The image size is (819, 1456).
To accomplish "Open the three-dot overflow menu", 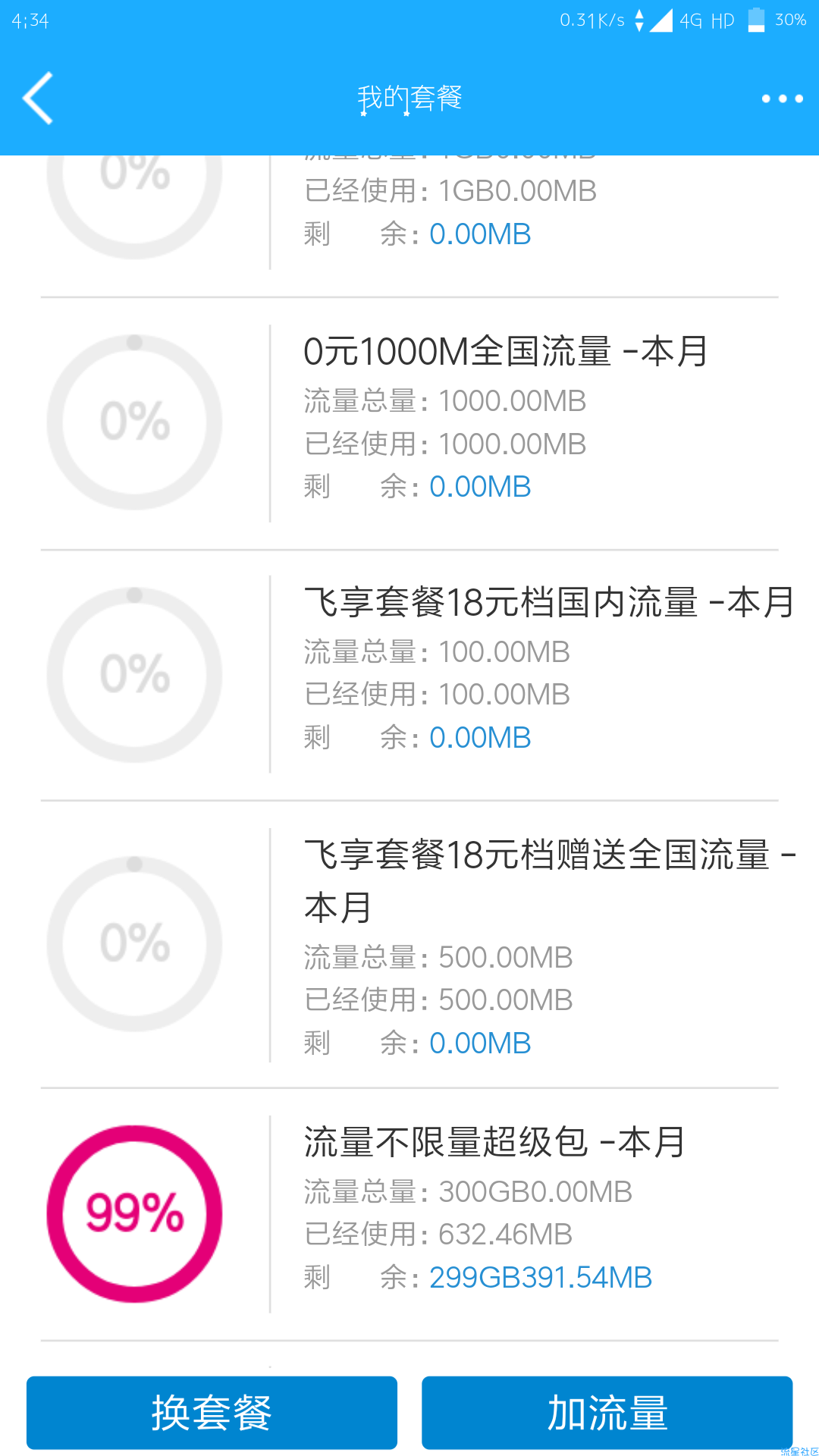I will pos(782,99).
